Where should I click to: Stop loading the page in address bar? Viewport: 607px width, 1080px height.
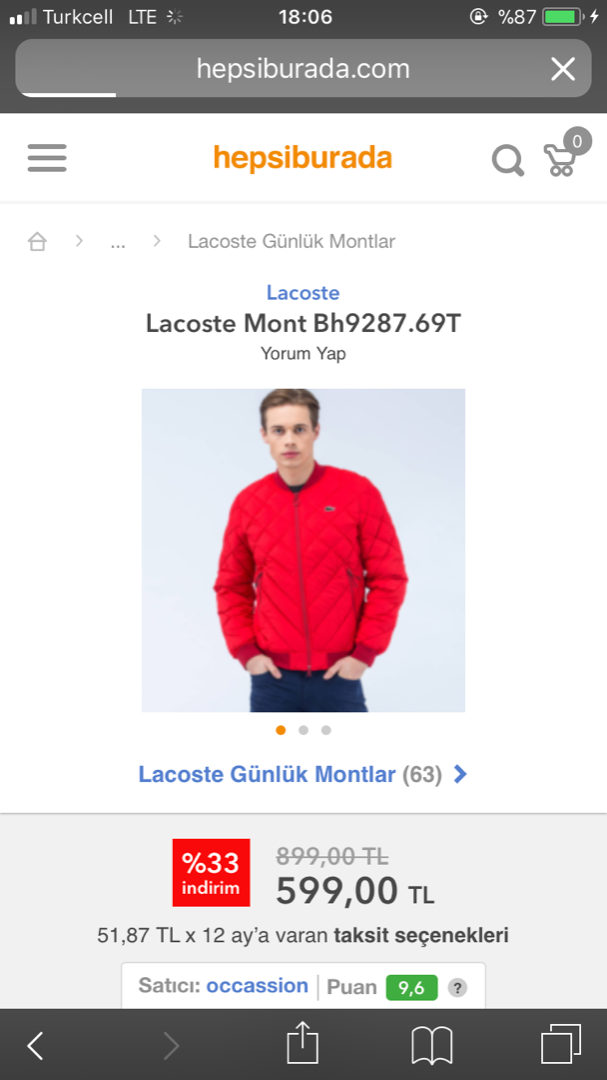point(563,69)
